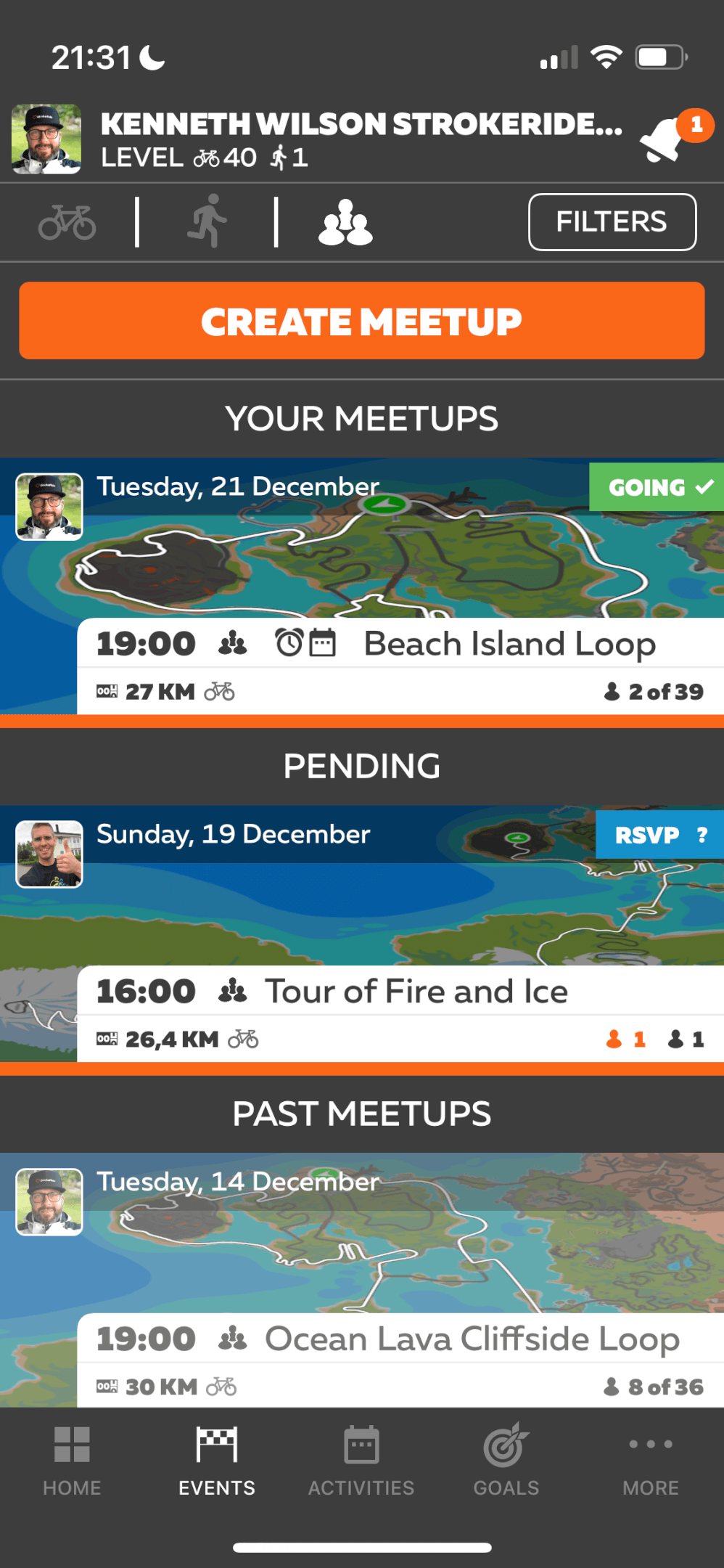Tap the Going badge on Tuesday's meetup

point(656,487)
